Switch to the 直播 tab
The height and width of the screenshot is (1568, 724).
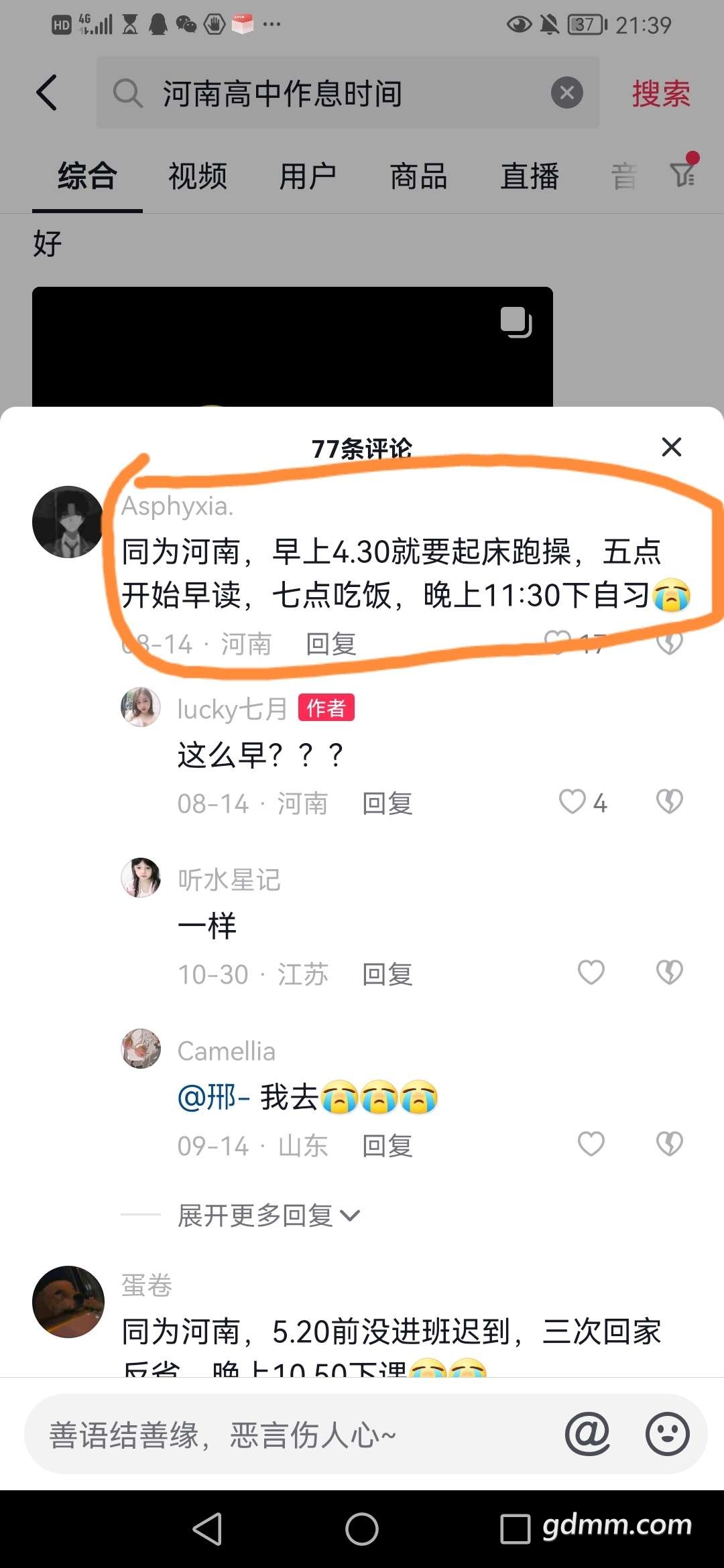click(529, 177)
